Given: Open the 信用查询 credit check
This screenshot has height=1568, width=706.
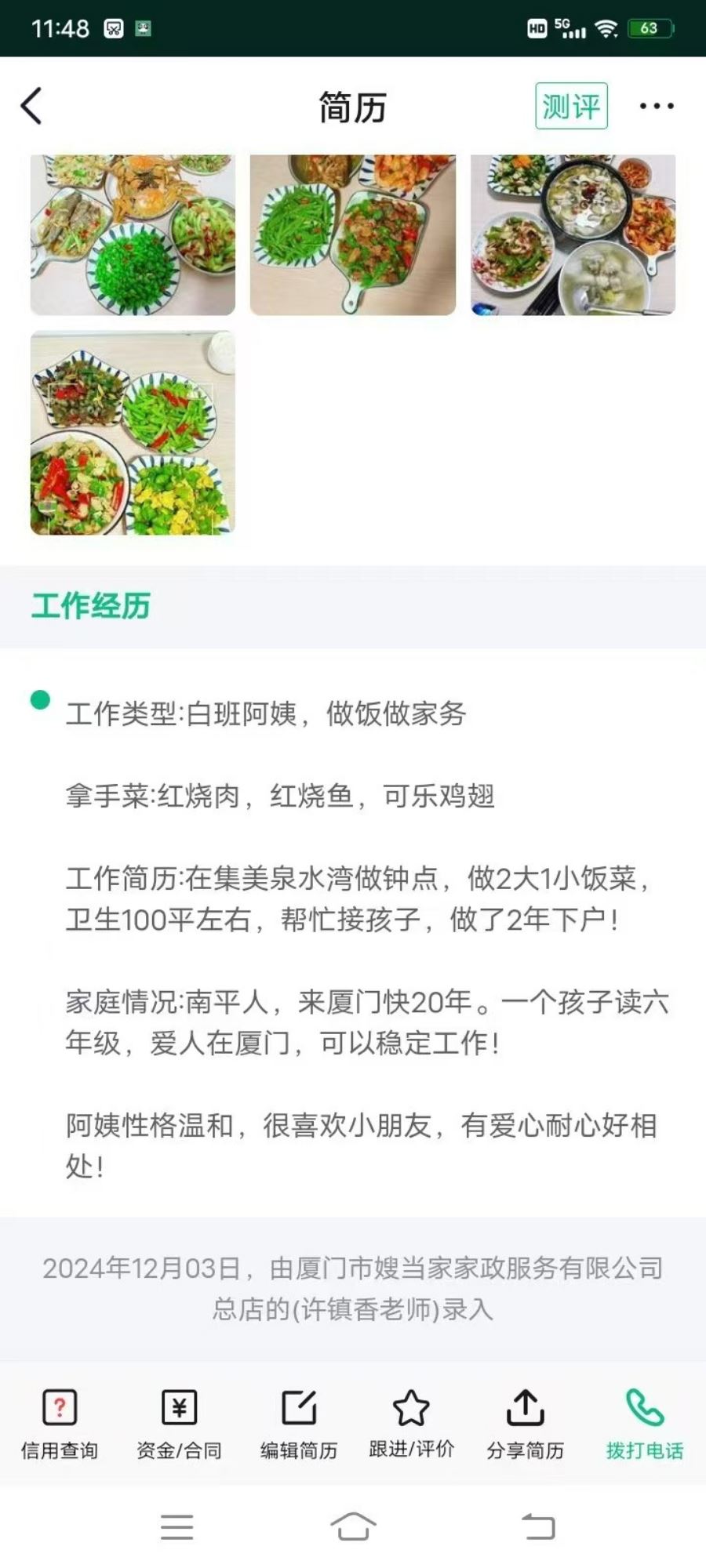Looking at the screenshot, I should point(60,1423).
